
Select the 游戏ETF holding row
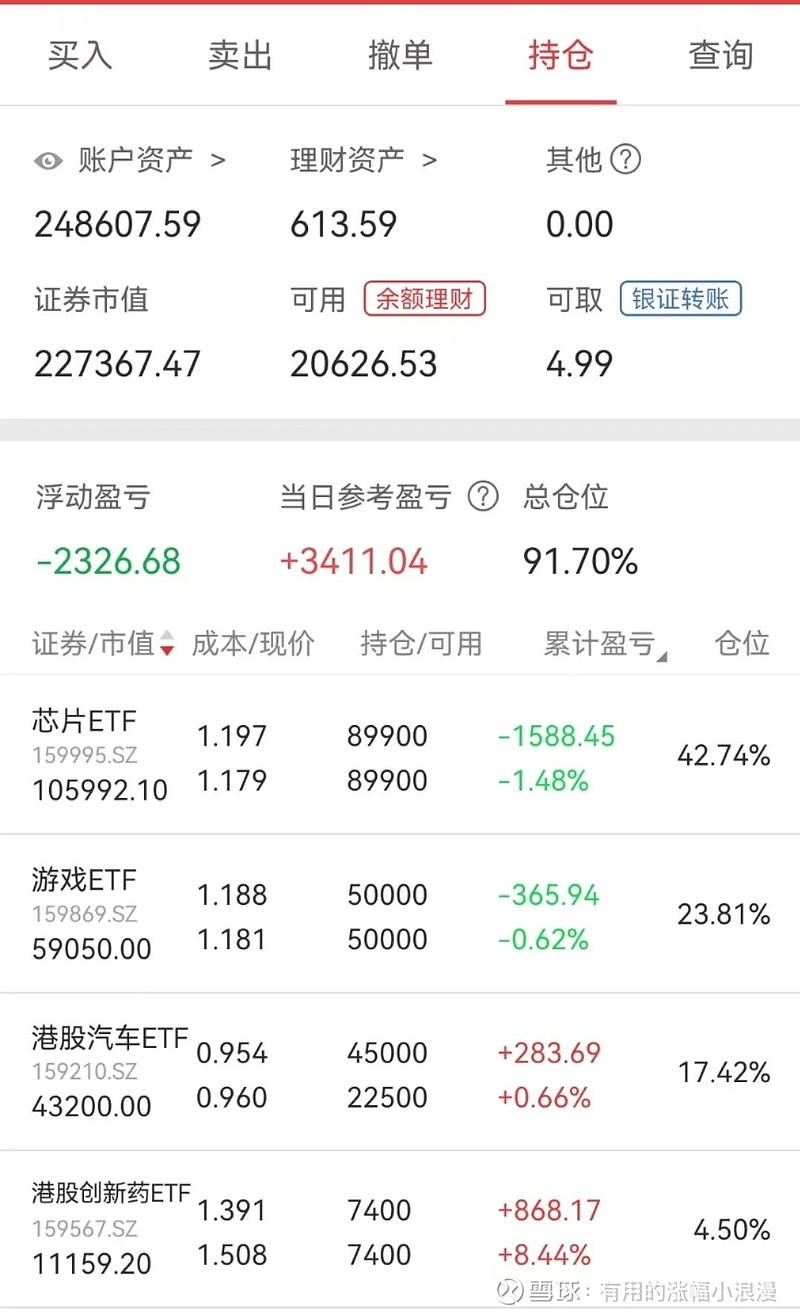pos(400,913)
